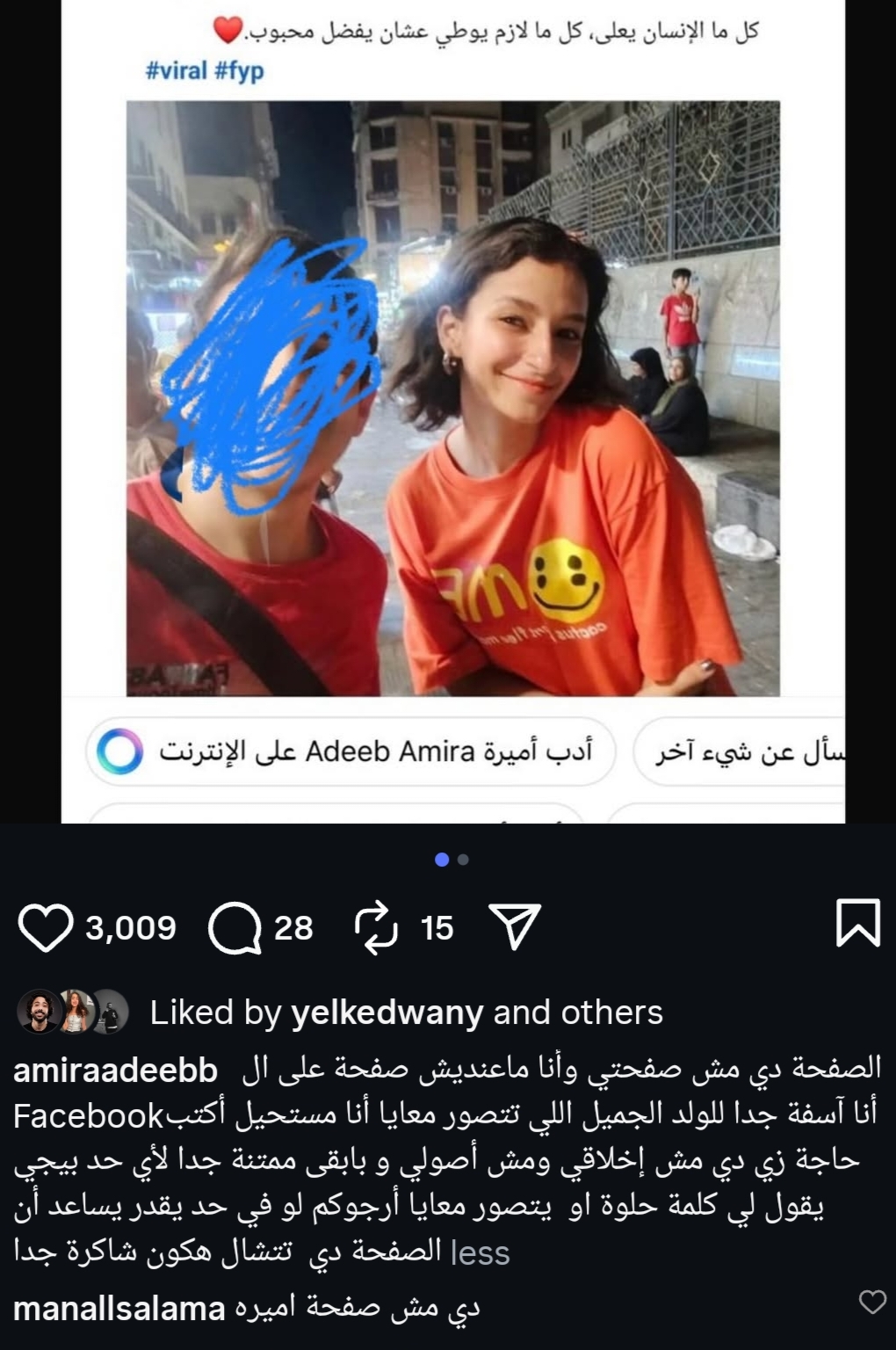The height and width of the screenshot is (1350, 896).
Task: Go to the second image in carousel
Action: click(464, 860)
